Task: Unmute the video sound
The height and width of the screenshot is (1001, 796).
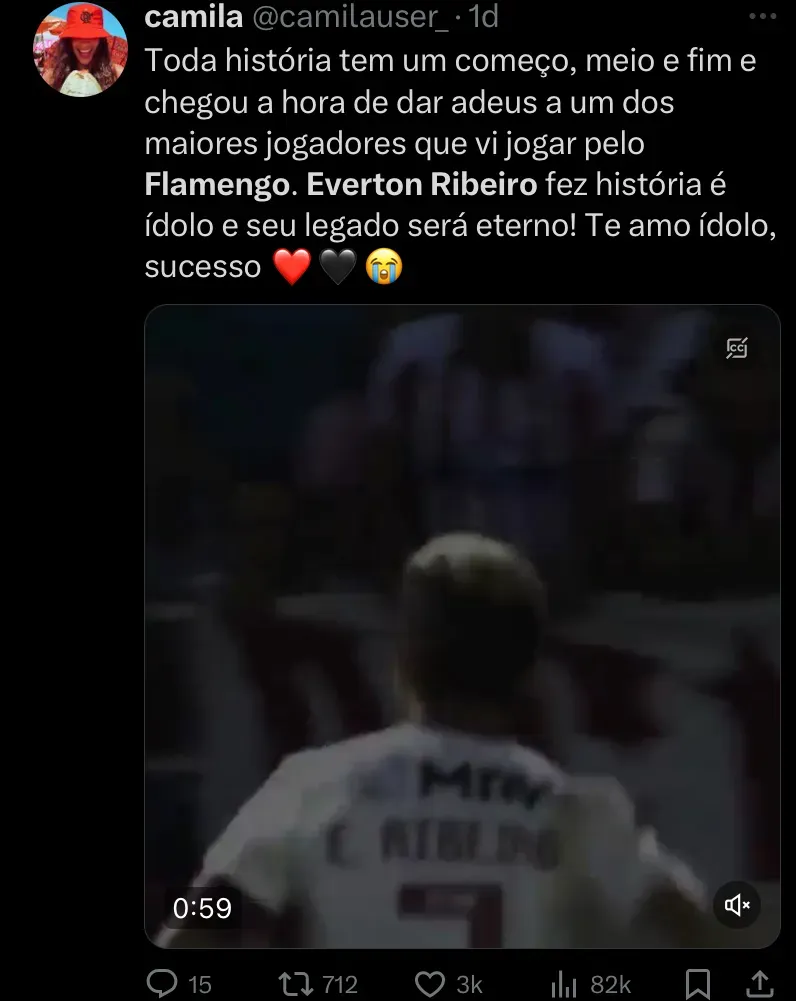Action: [x=737, y=905]
